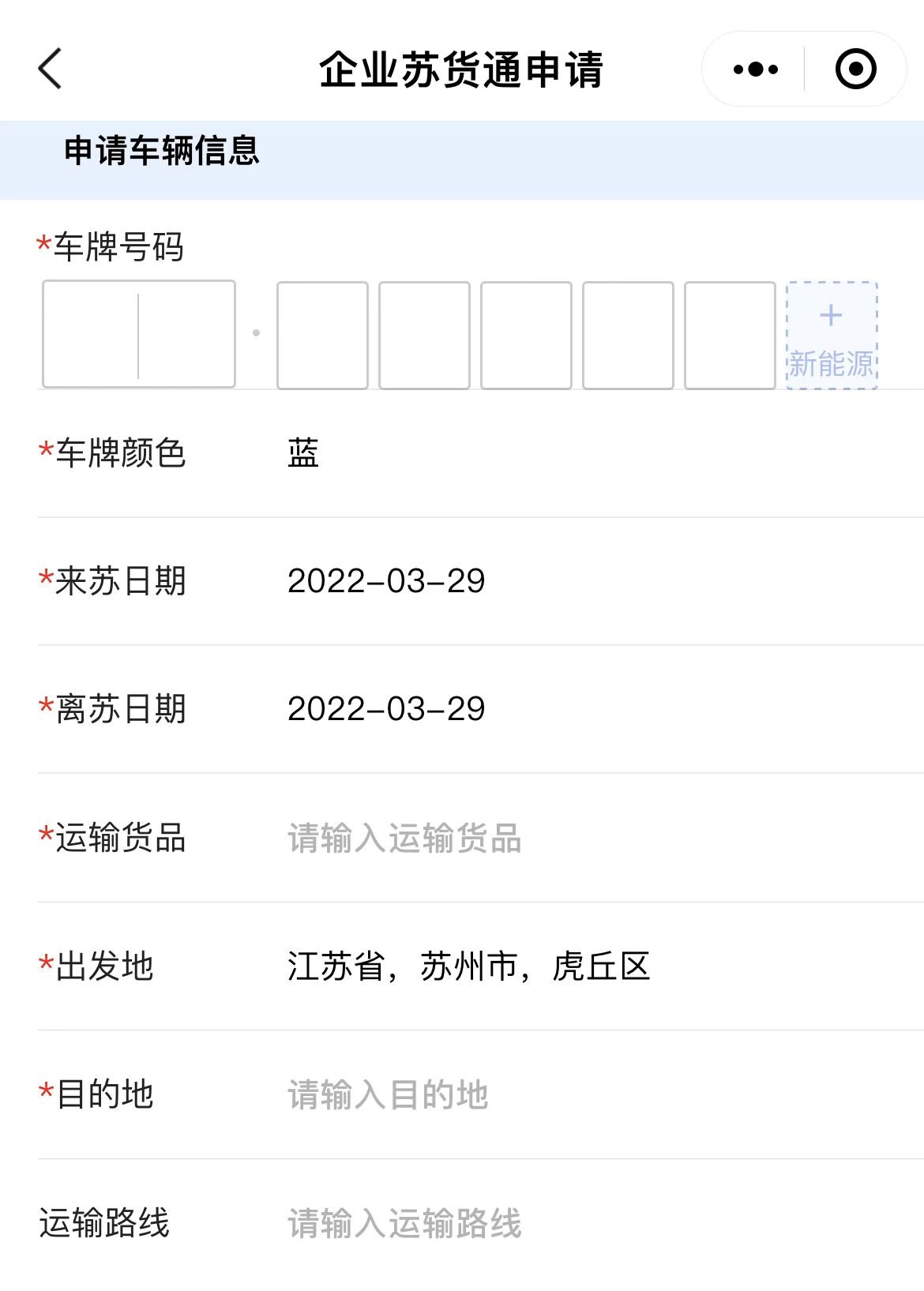Close the mini program with the circle button
Image resolution: width=924 pixels, height=1291 pixels.
click(855, 69)
